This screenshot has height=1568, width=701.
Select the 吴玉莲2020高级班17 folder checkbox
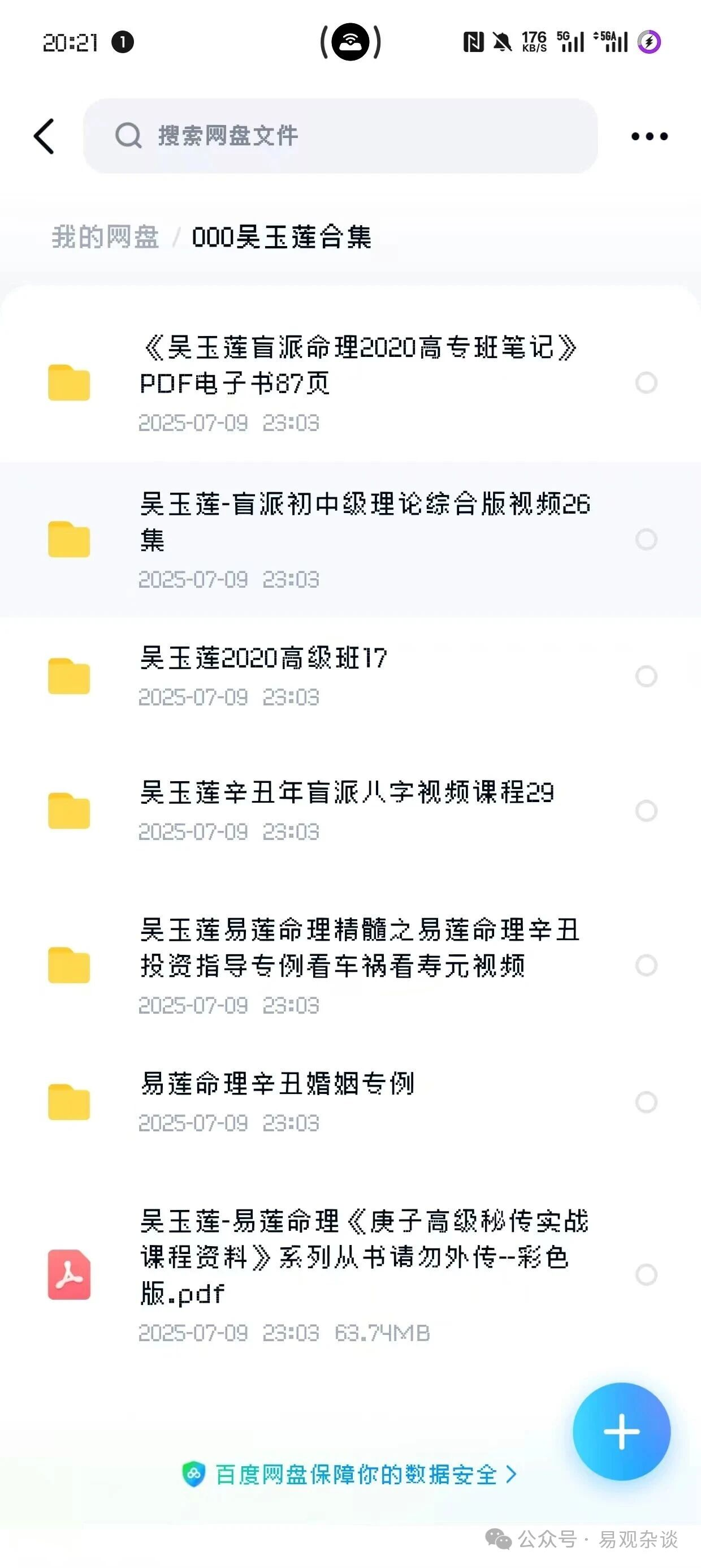646,675
